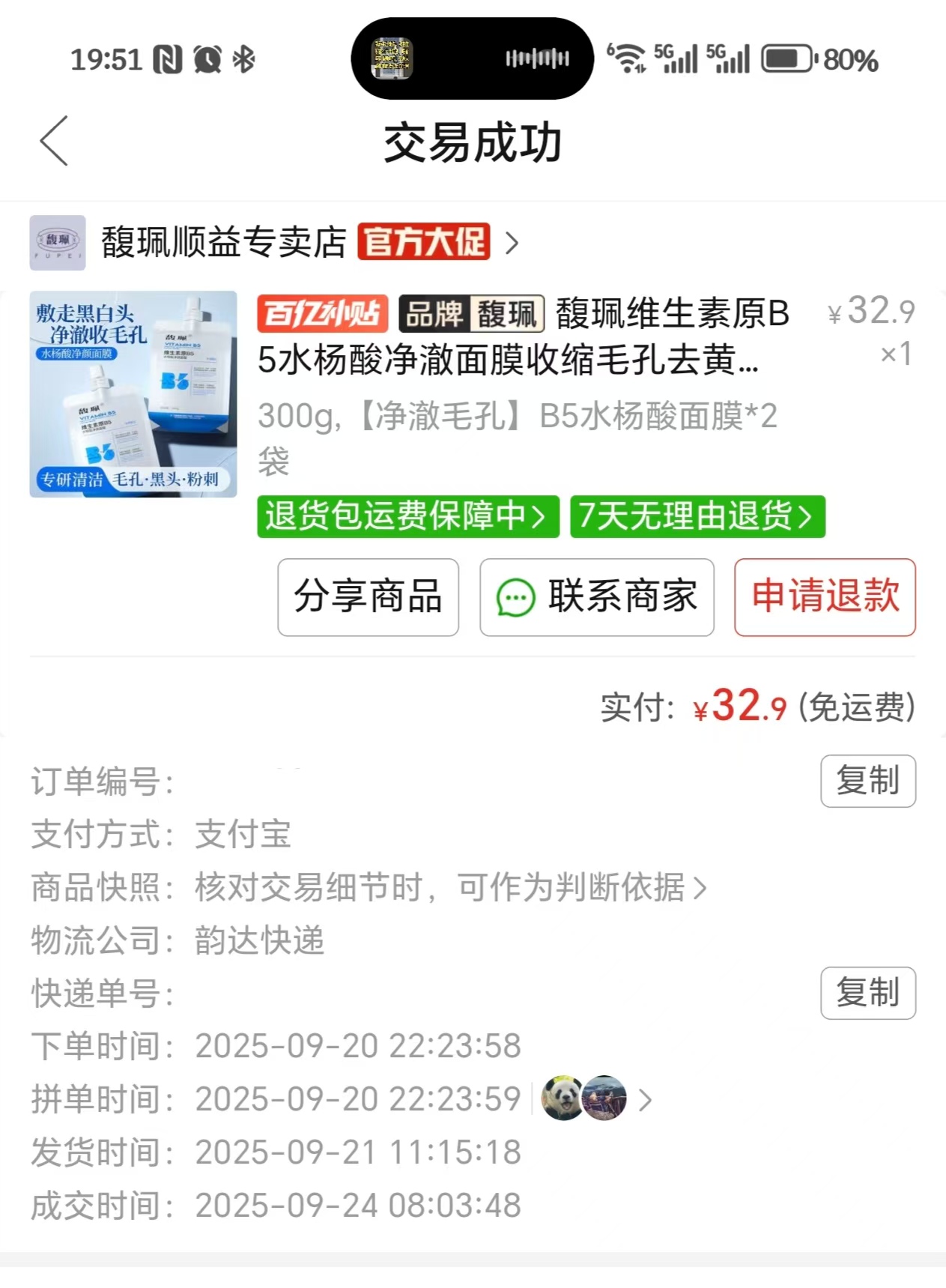Open the 馥珮顺益专卖店 store page

click(x=223, y=242)
